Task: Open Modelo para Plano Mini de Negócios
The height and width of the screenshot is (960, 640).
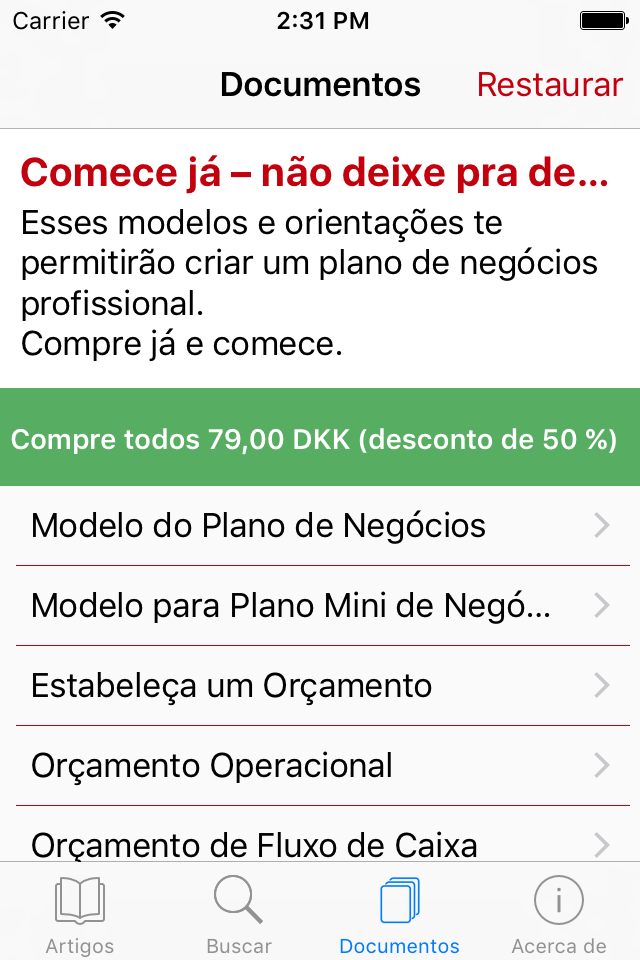Action: (320, 606)
